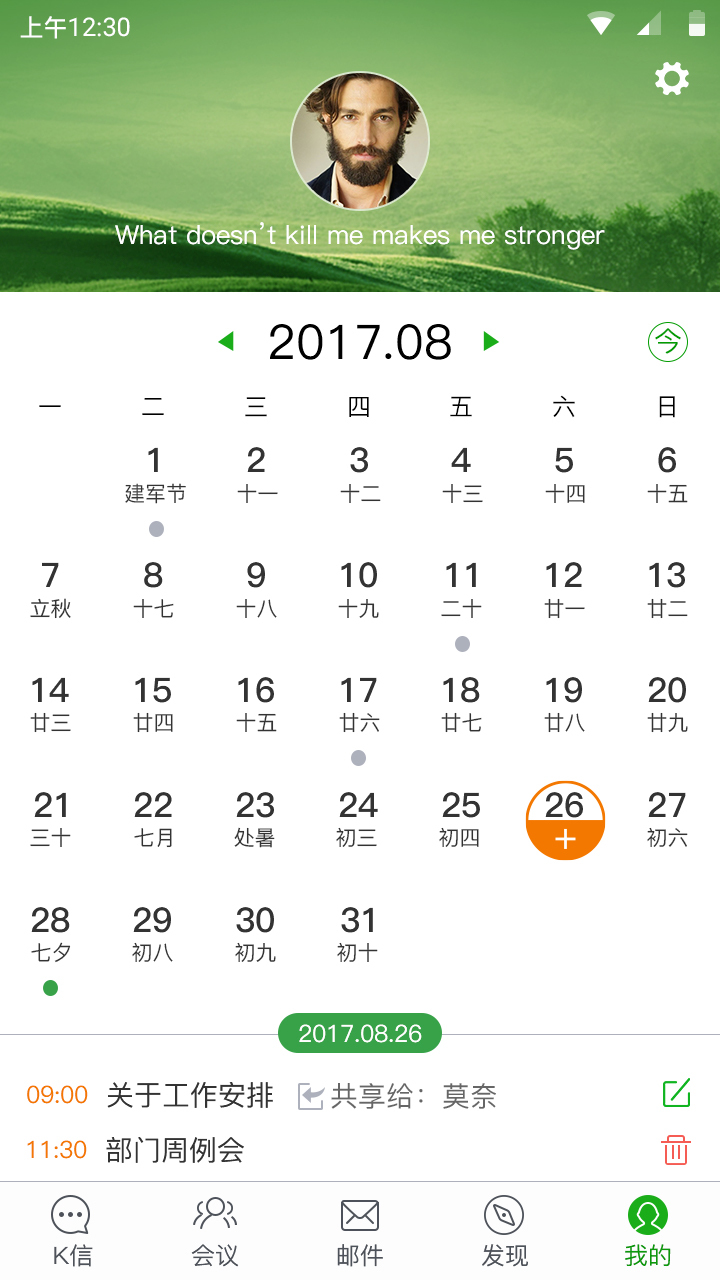Tap the profile avatar photo
Screen dimensions: 720x1280
click(x=360, y=141)
